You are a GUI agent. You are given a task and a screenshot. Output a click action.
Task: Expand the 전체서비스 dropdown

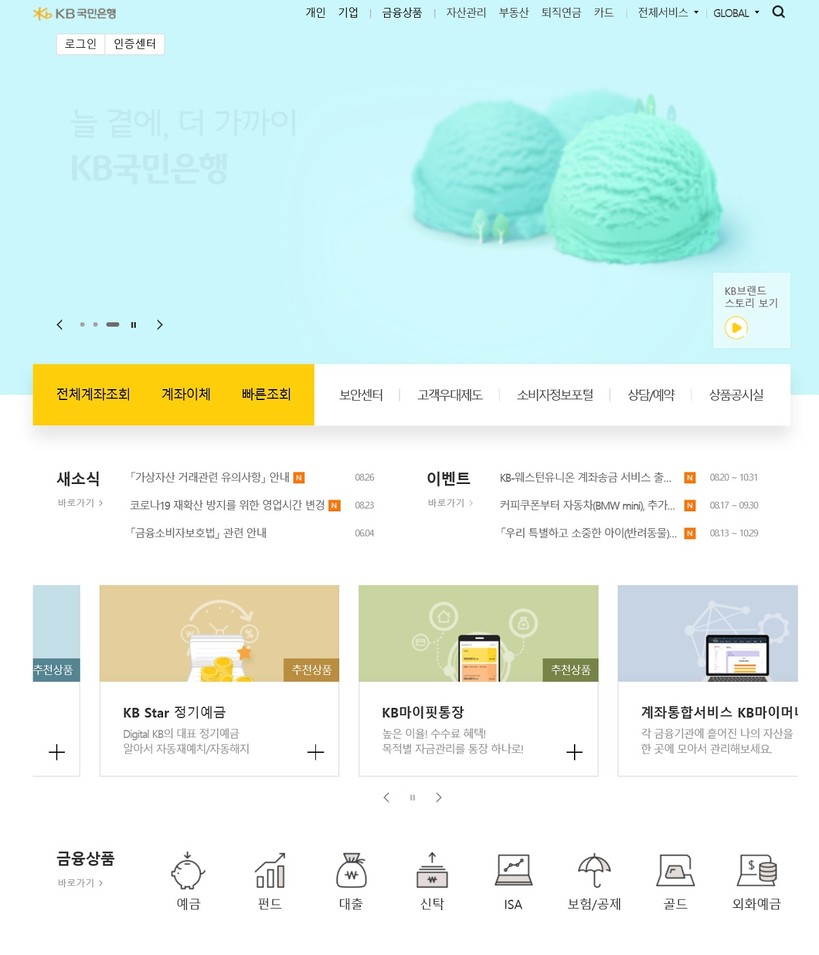(668, 13)
